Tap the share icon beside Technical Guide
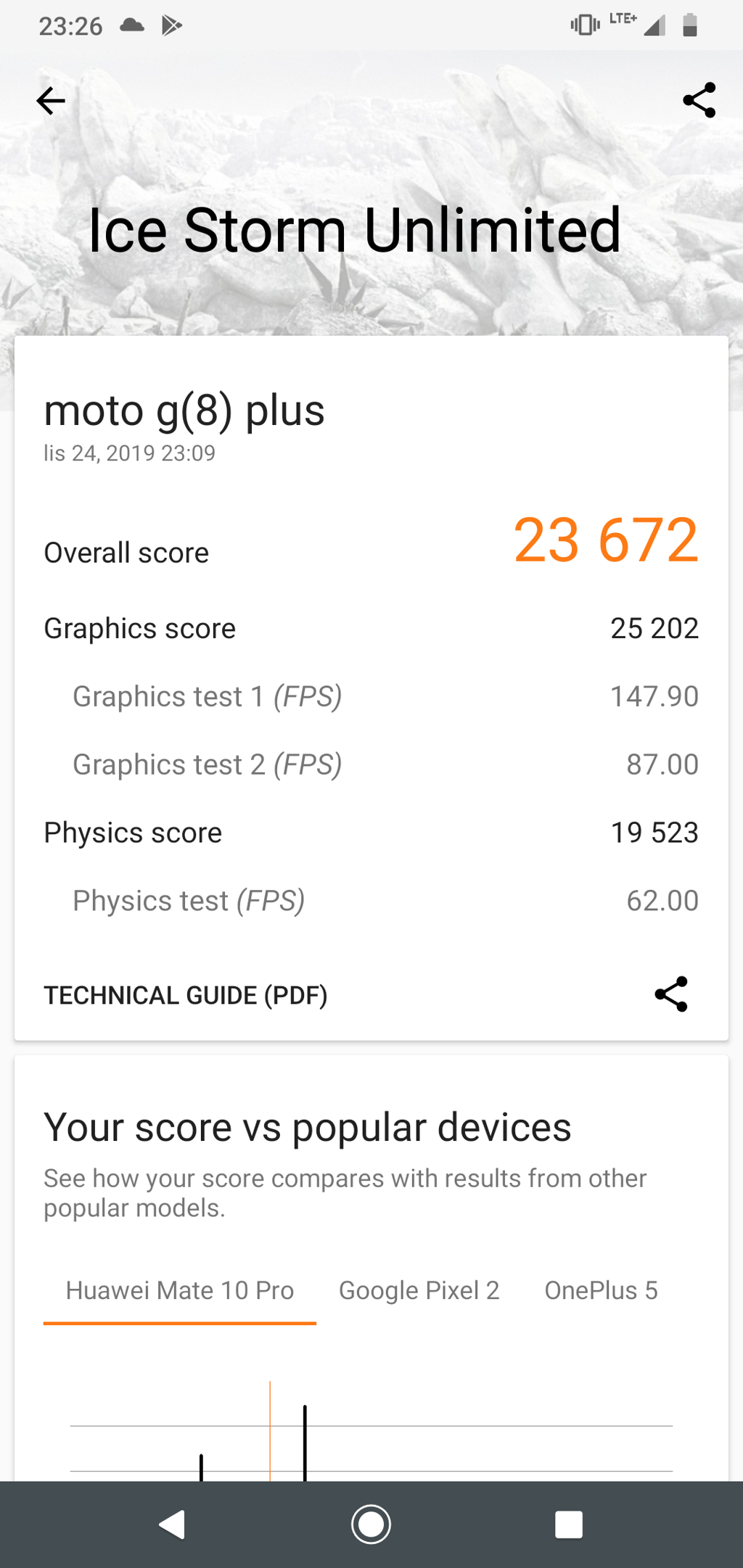 671,994
